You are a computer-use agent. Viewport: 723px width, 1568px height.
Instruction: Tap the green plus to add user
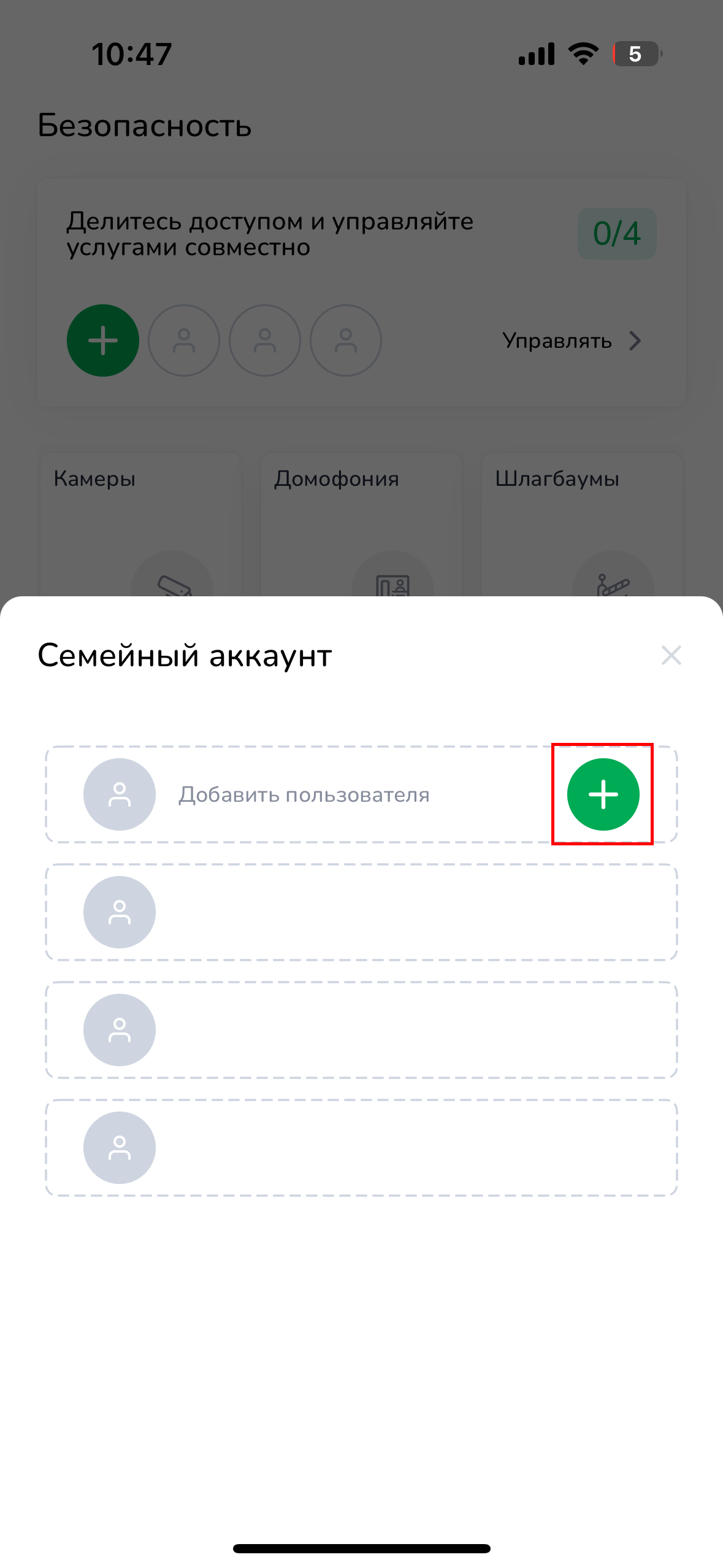pos(603,794)
